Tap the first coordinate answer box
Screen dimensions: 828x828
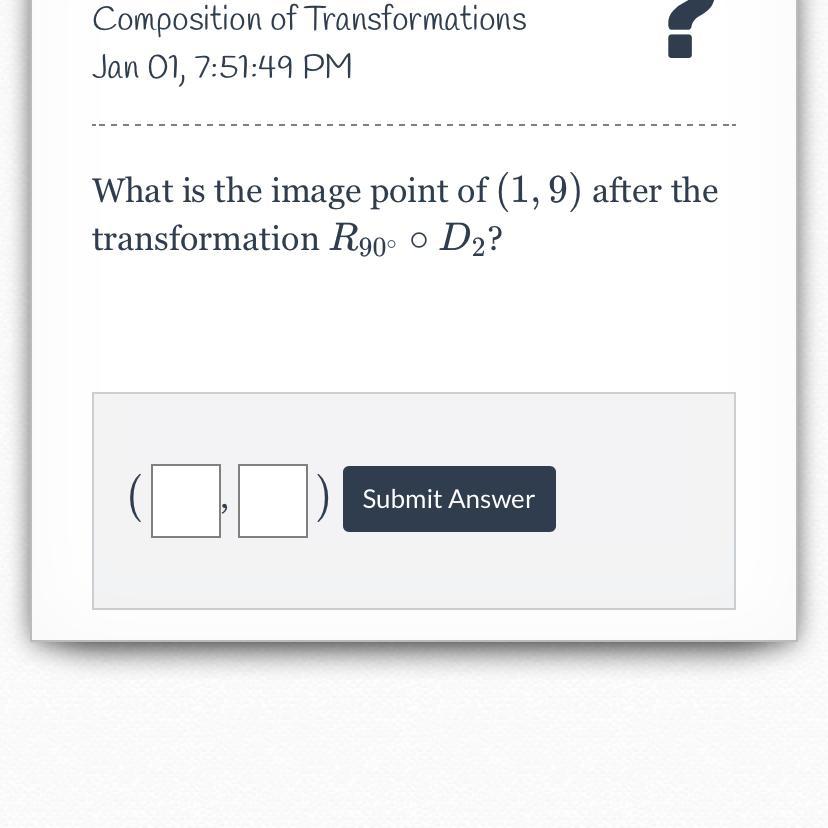click(x=186, y=501)
